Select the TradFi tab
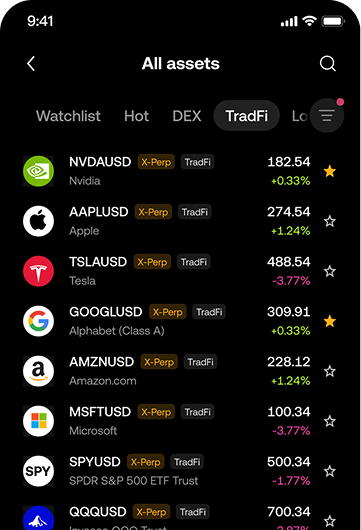This screenshot has height=530, width=361. [x=246, y=116]
